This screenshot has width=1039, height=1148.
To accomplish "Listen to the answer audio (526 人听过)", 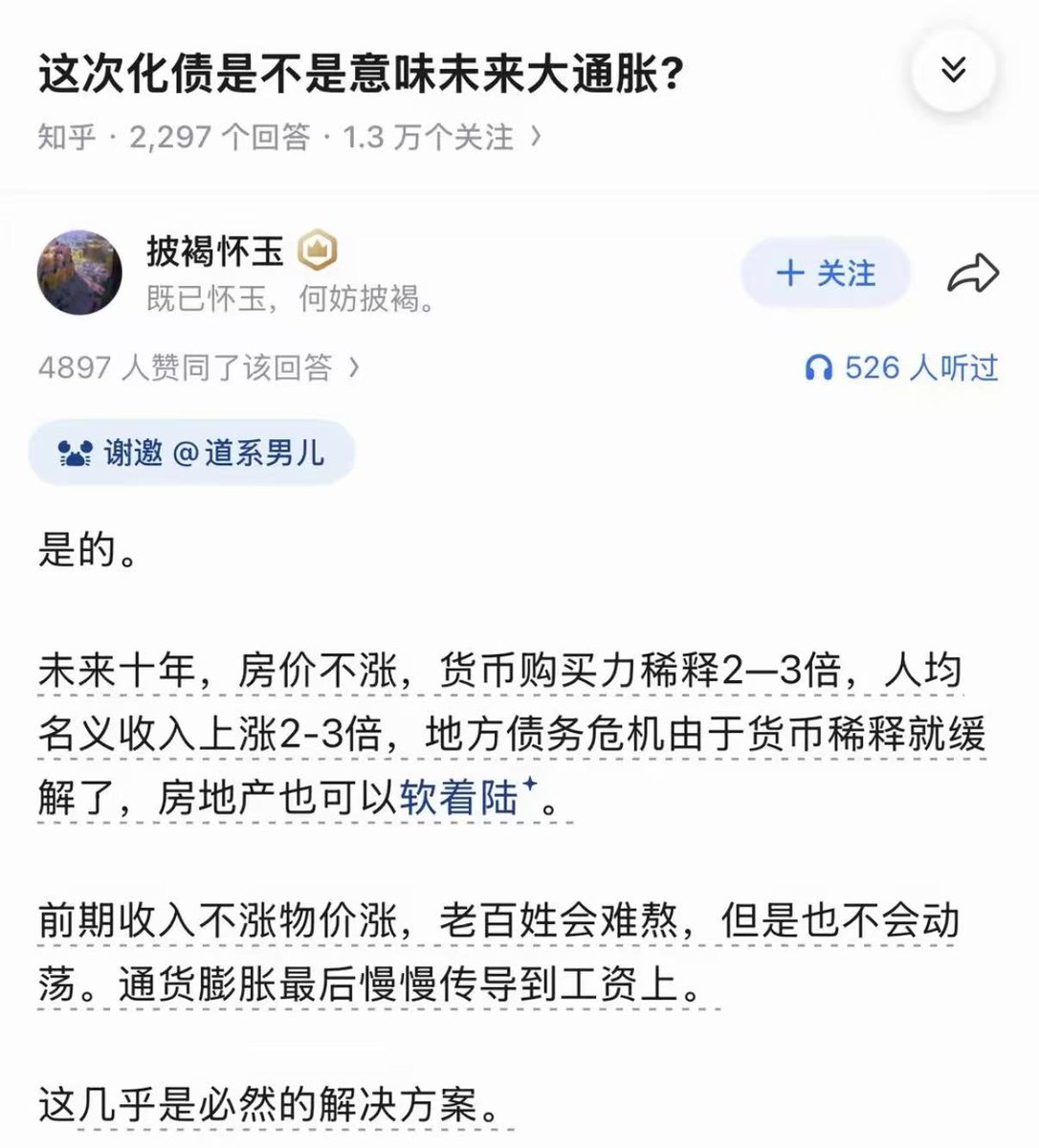I will pos(901,367).
